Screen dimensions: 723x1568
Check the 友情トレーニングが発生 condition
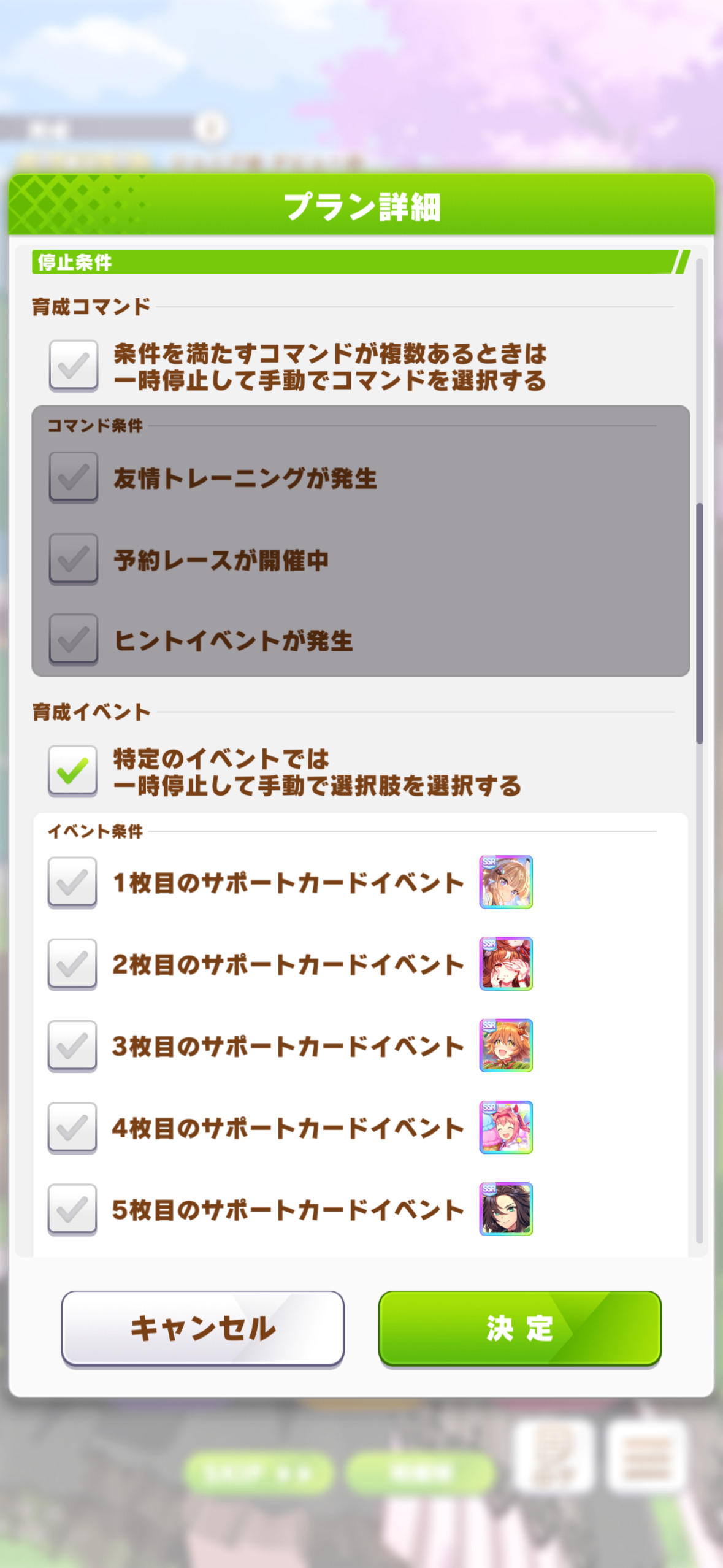point(74,477)
